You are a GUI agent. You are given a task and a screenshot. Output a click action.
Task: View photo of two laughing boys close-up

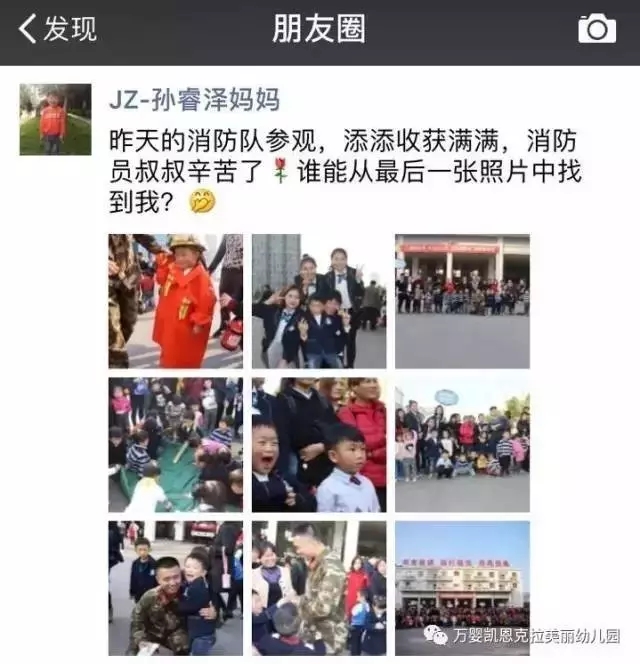tap(319, 444)
